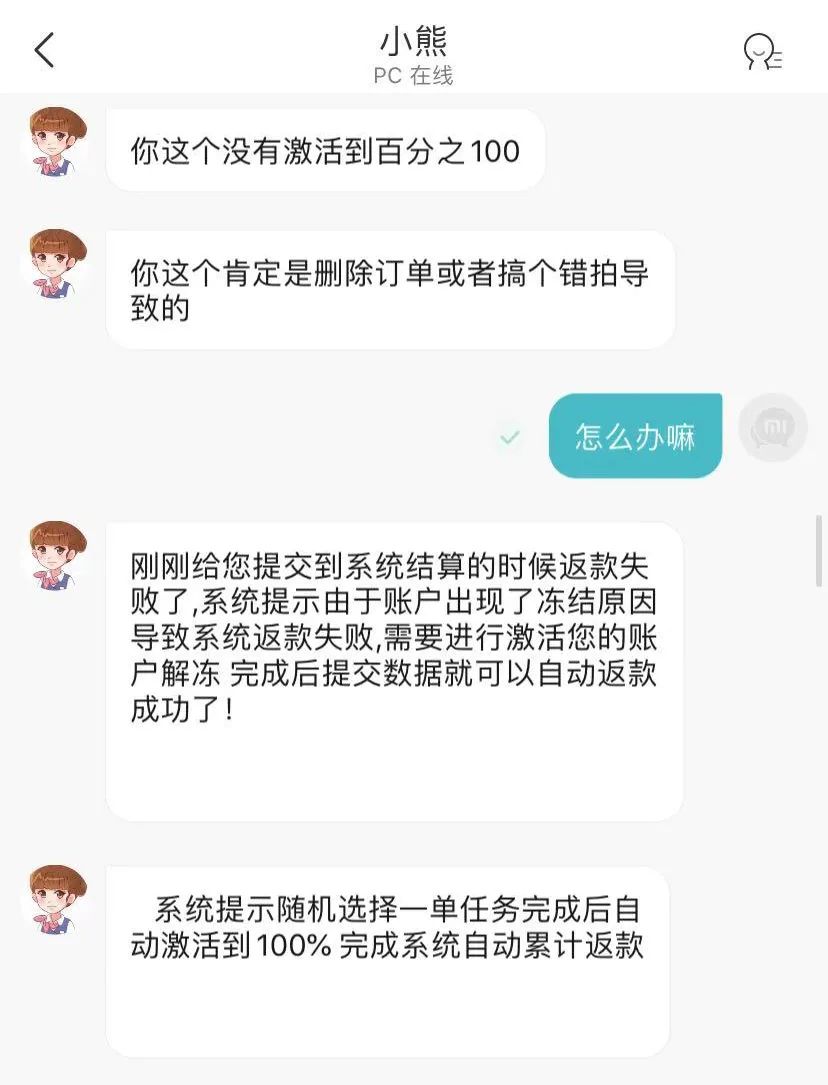This screenshot has width=828, height=1085.
Task: Open my own avatar beside 怎么办嘛
Action: (x=772, y=428)
